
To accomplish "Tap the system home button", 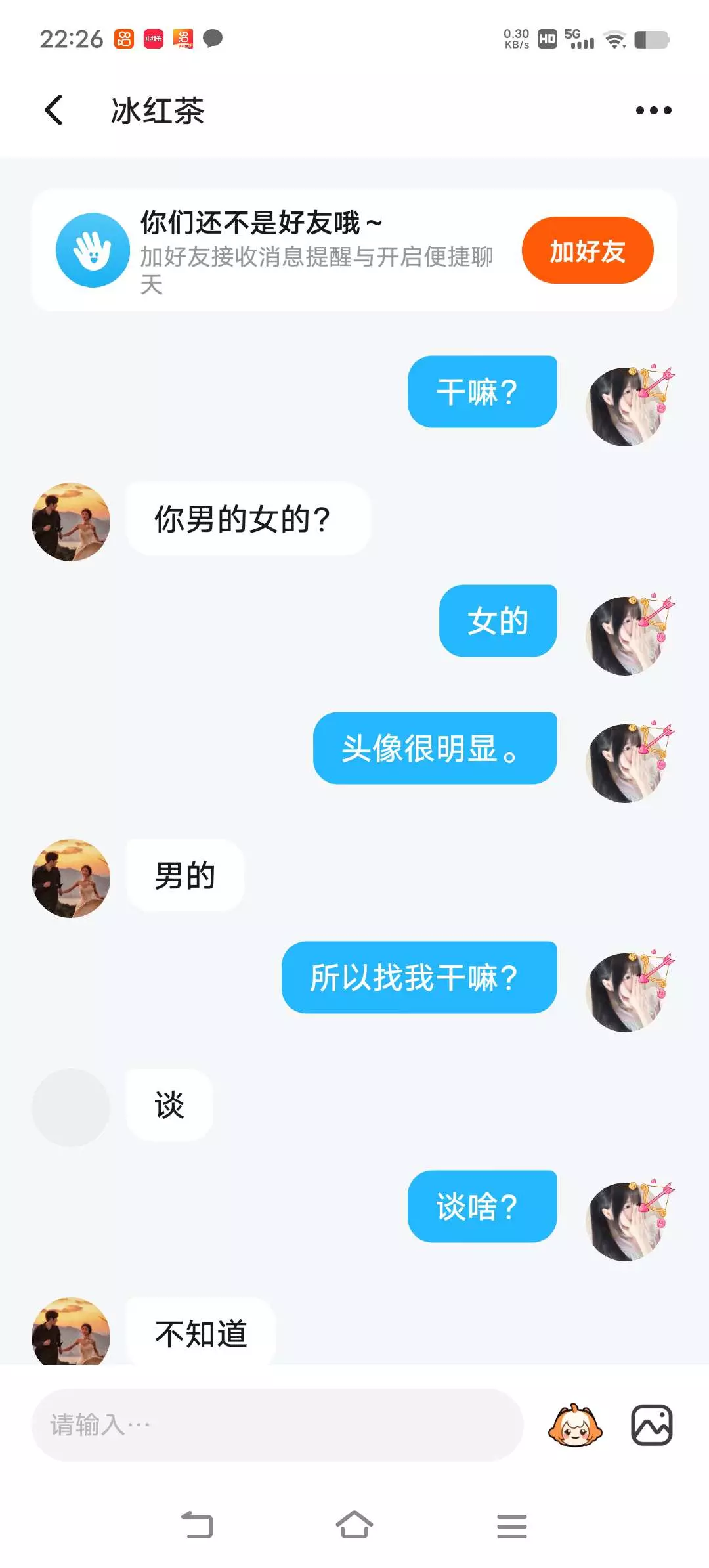I will [x=354, y=1525].
